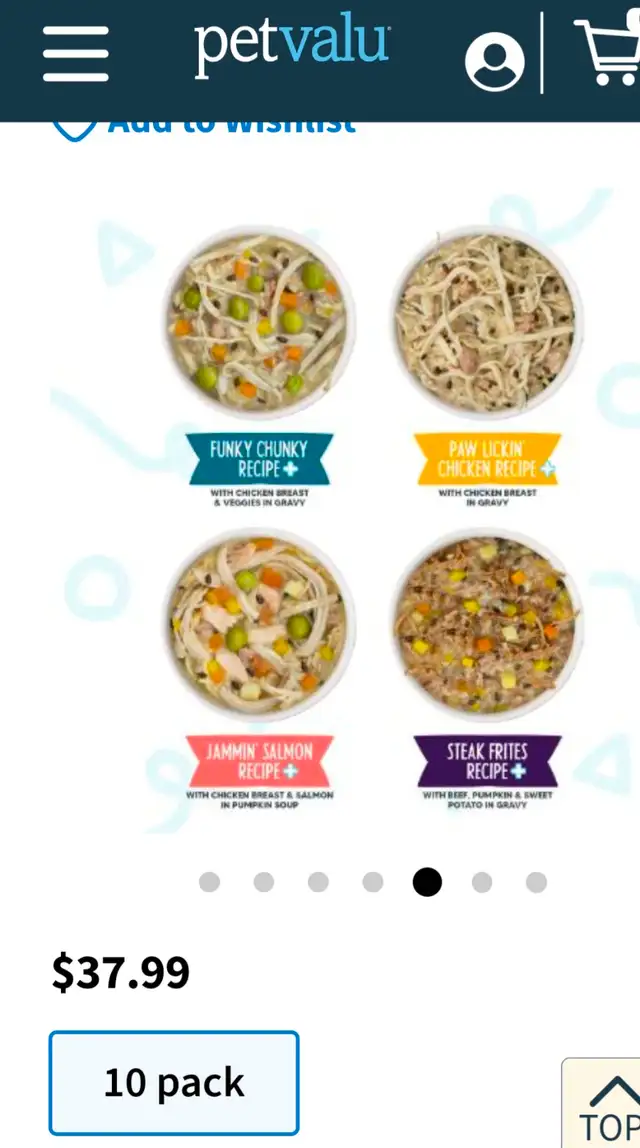Tap the TOP button to return up
The width and height of the screenshot is (640, 1148).
(602, 1104)
